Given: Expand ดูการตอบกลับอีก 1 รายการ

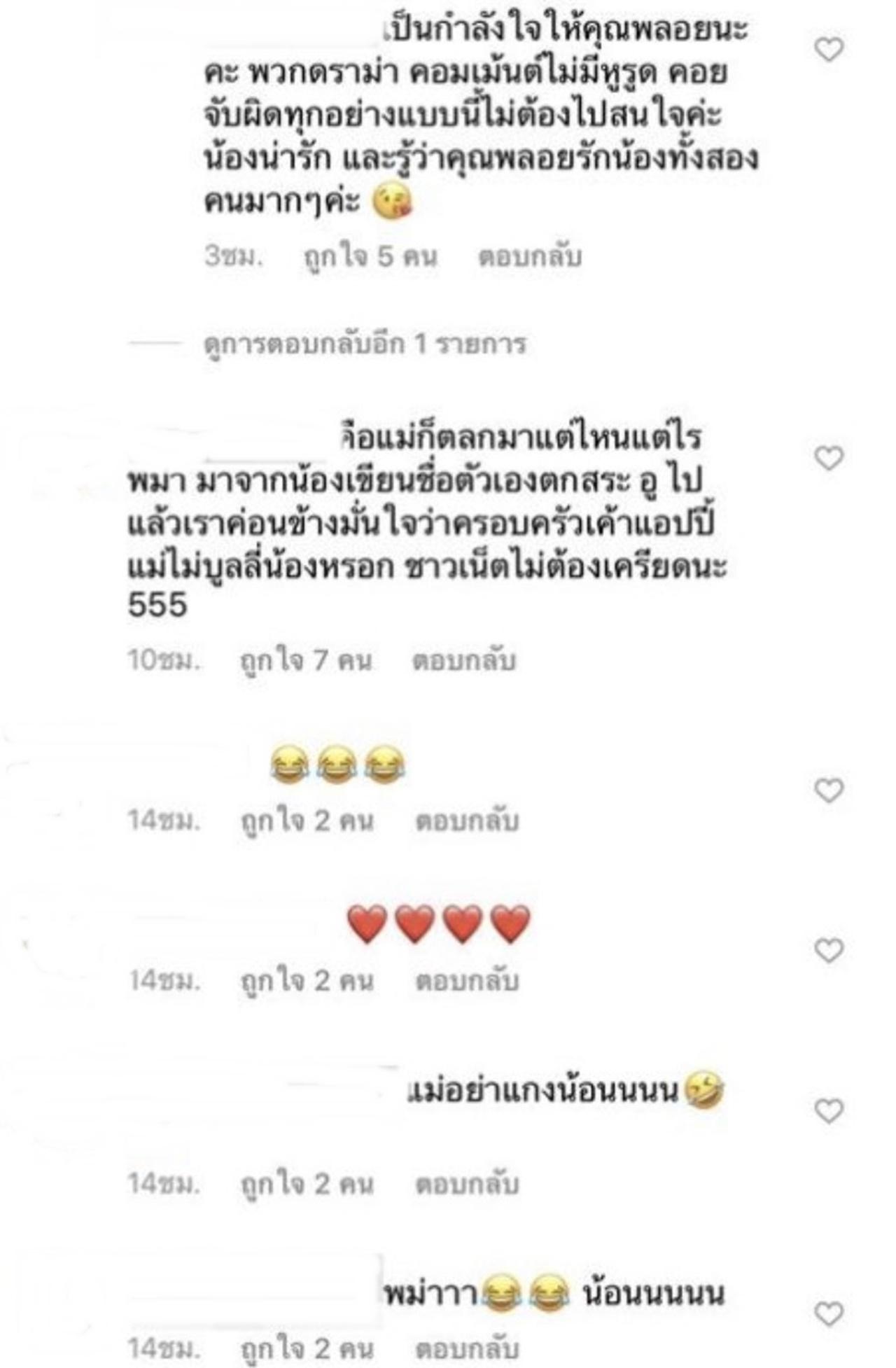Looking at the screenshot, I should [x=364, y=344].
